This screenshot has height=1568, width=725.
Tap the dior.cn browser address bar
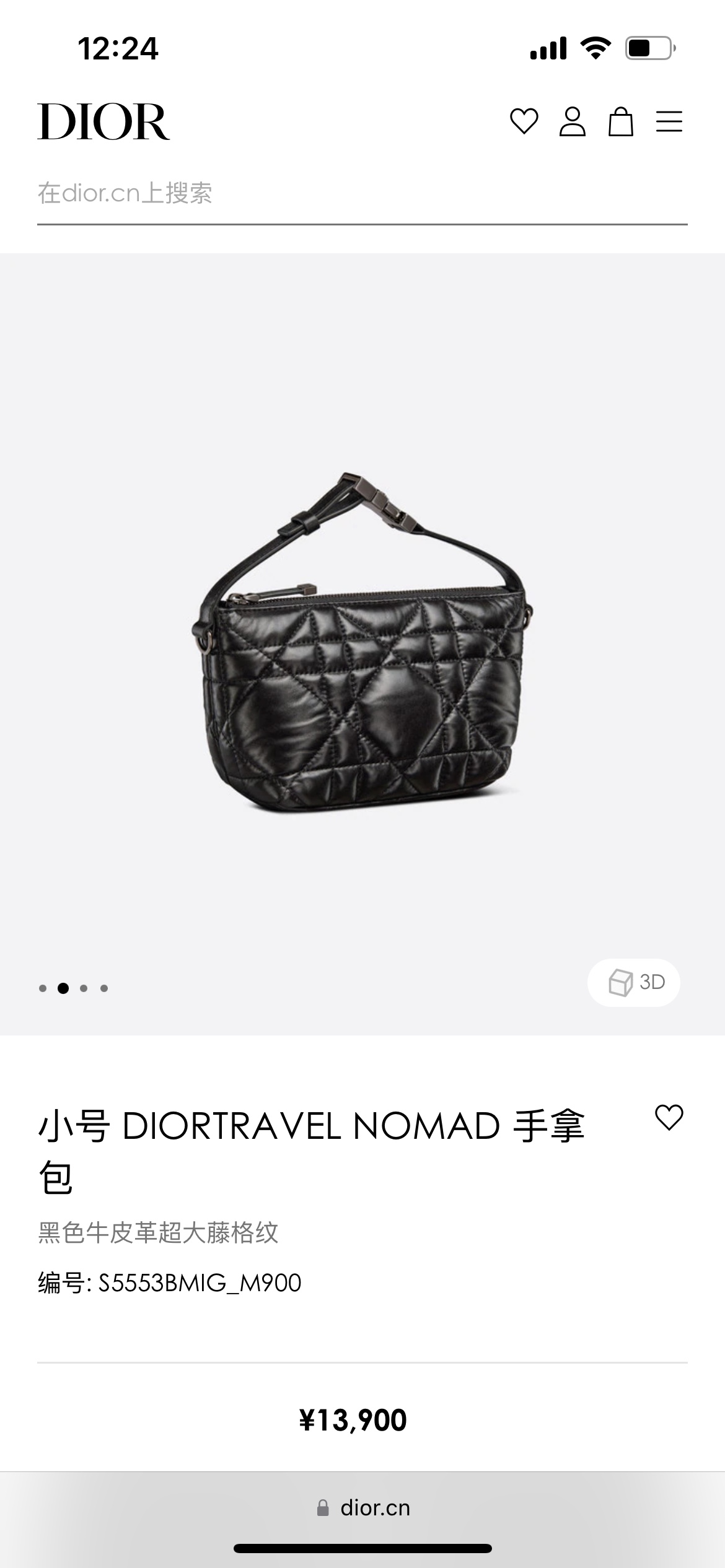363,1508
